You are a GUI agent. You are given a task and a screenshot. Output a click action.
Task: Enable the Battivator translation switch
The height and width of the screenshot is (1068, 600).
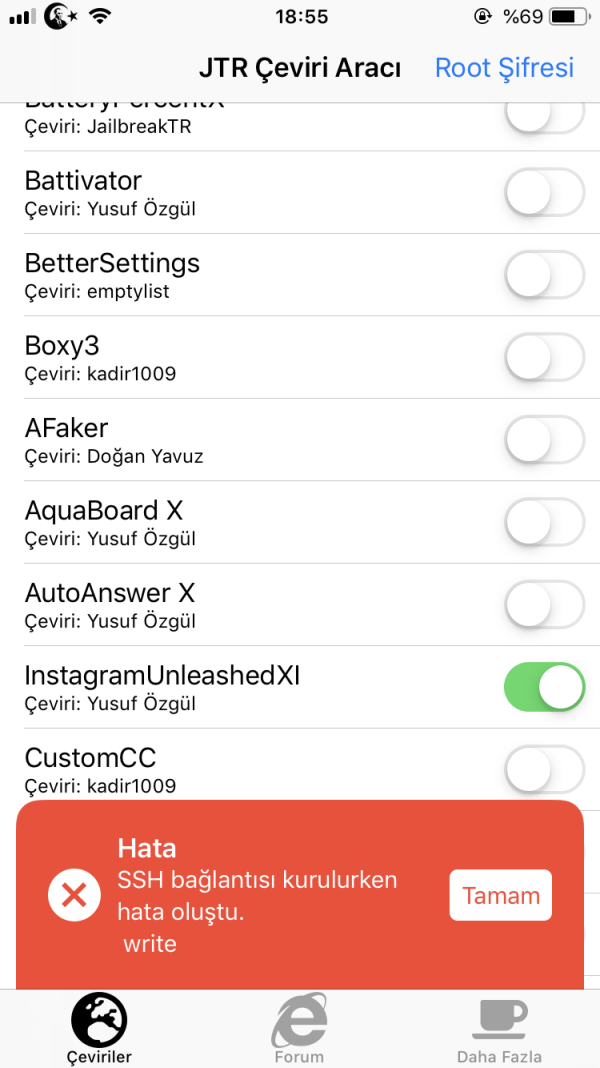[x=544, y=192]
